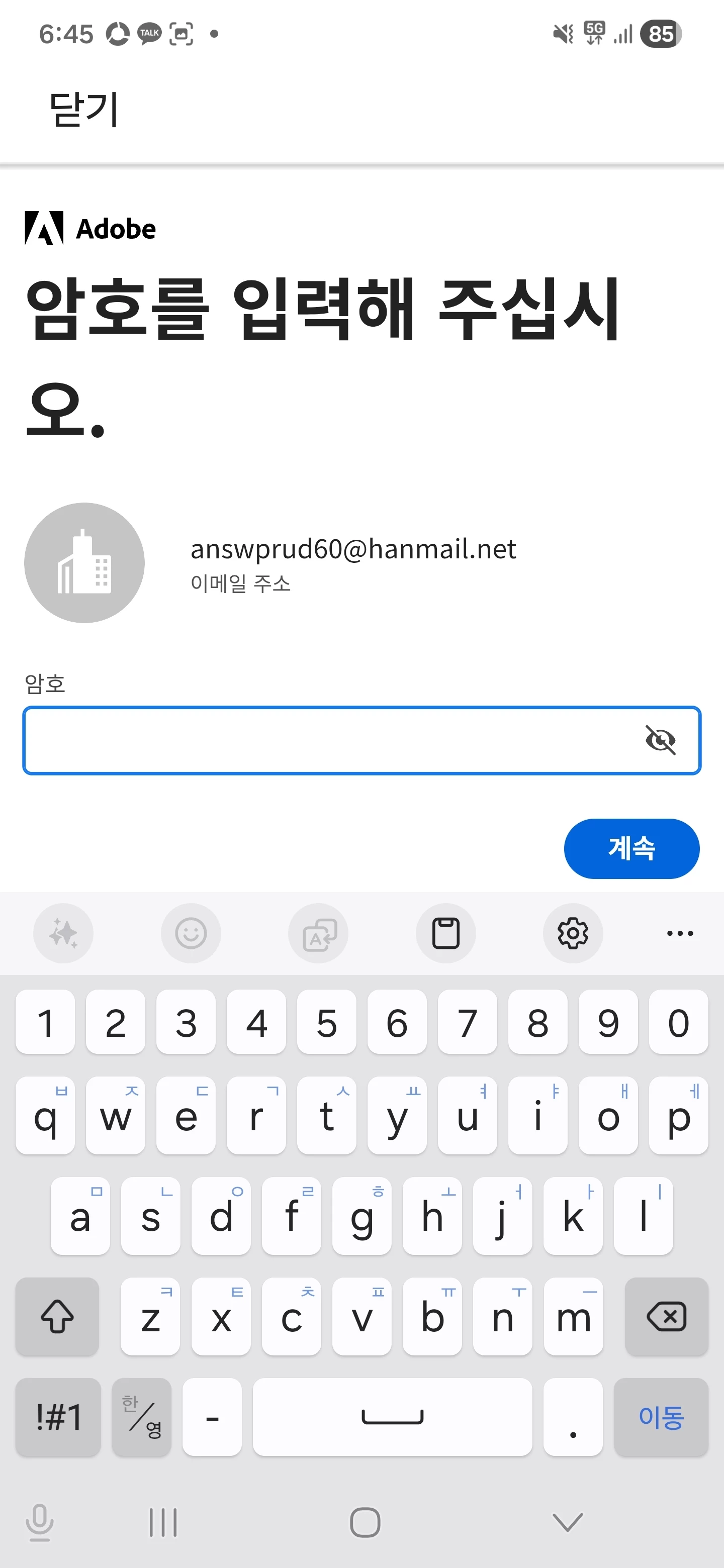
Task: Open keyboard settings gear
Action: [572, 933]
